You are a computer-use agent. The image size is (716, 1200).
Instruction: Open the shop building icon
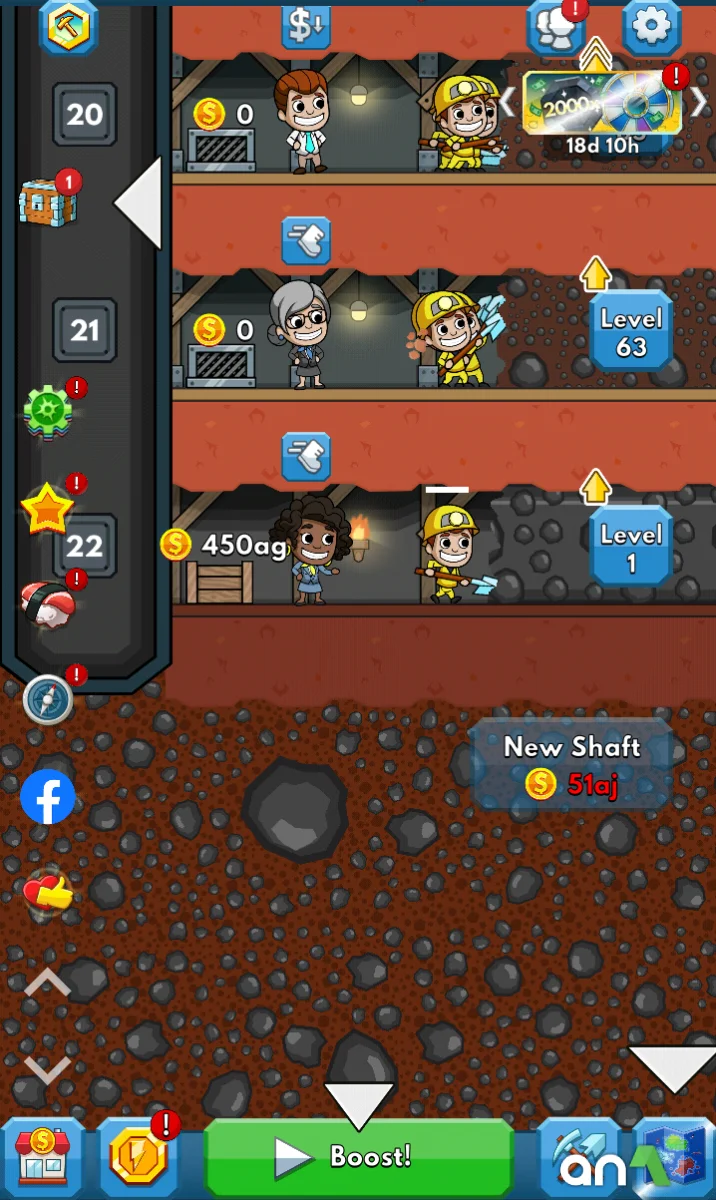(x=41, y=1157)
